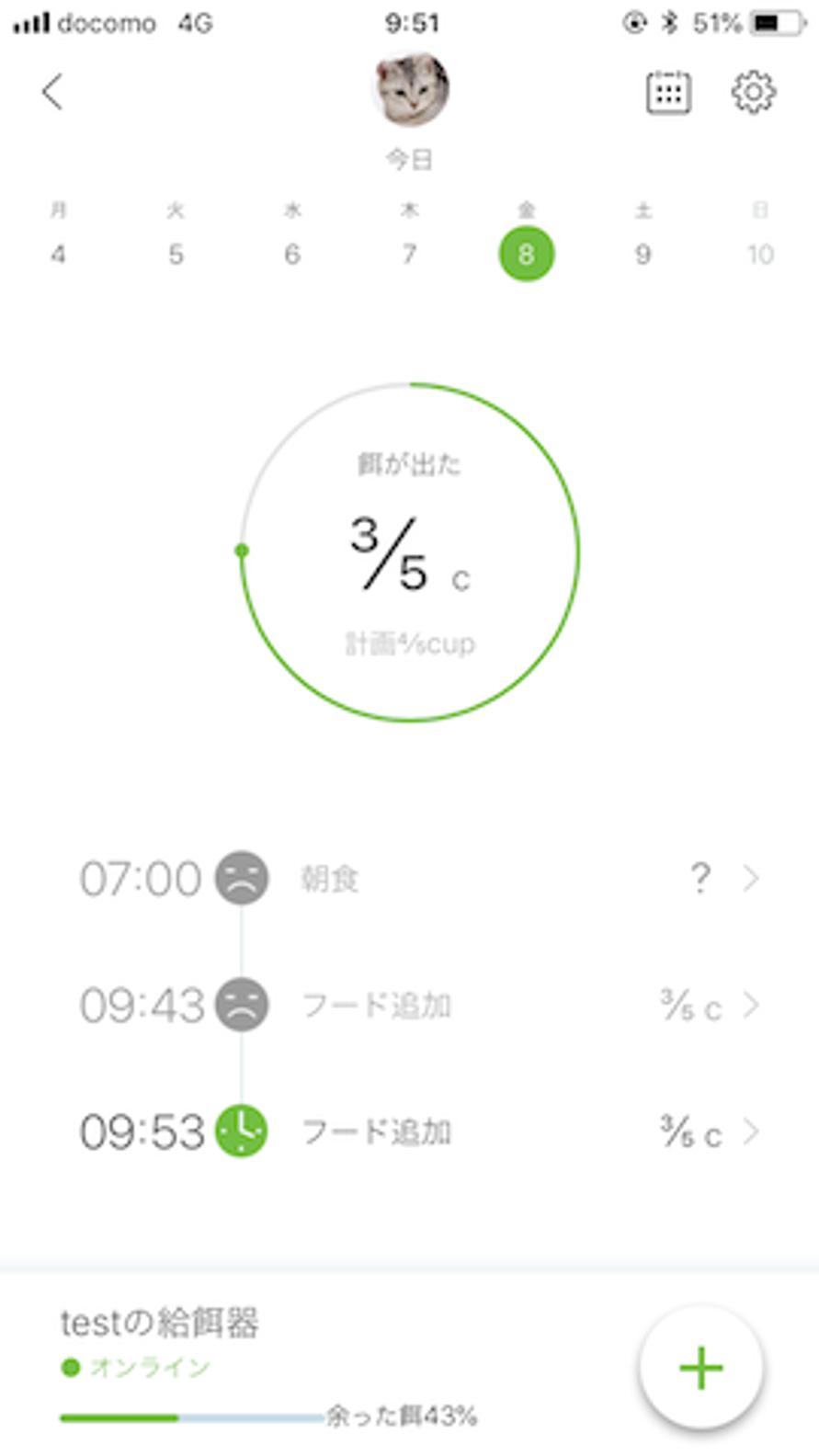Select Friday the 8th
This screenshot has width=819, height=1456.
pos(527,253)
